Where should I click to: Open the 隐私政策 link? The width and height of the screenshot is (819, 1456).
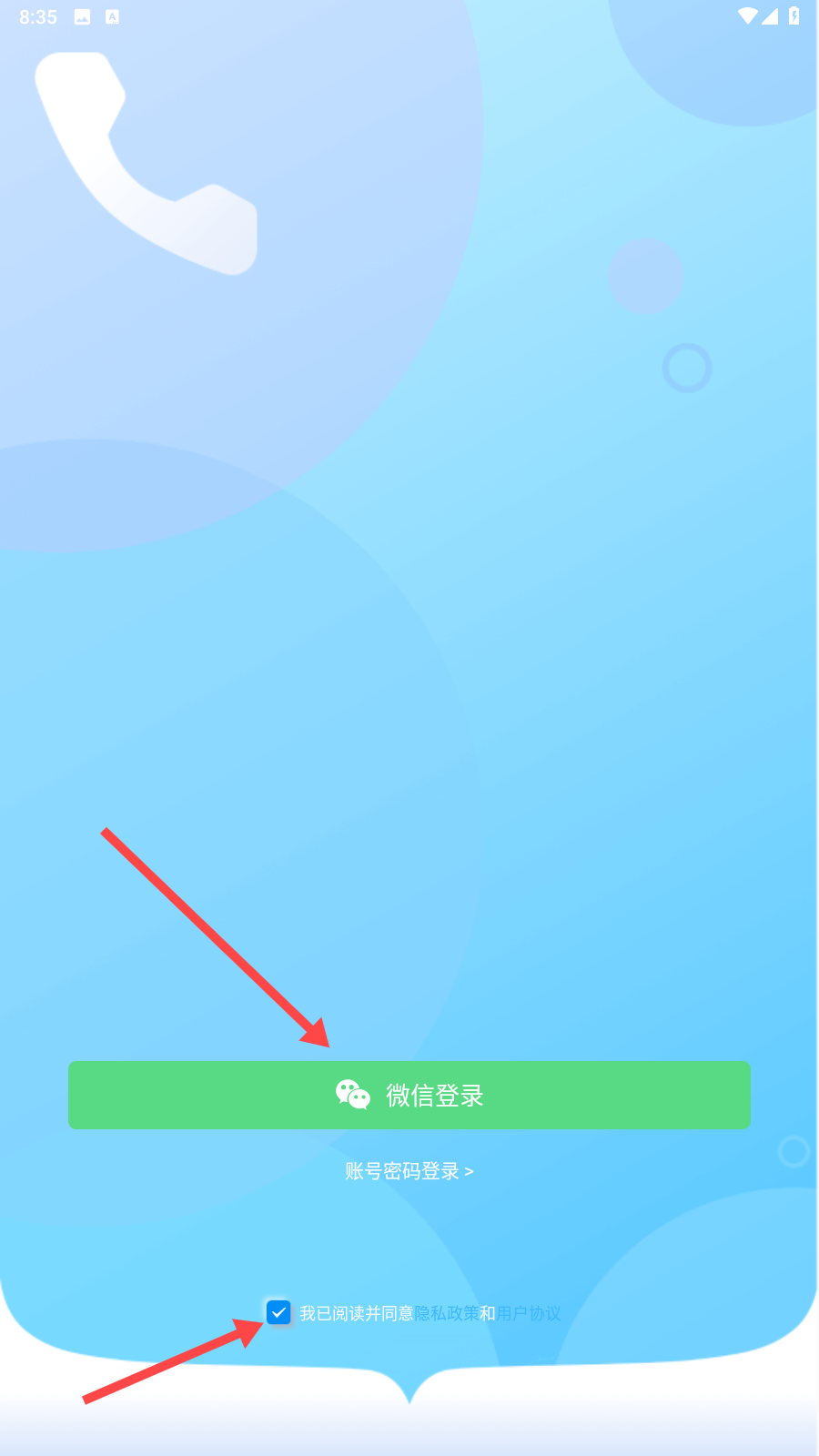coord(447,1313)
